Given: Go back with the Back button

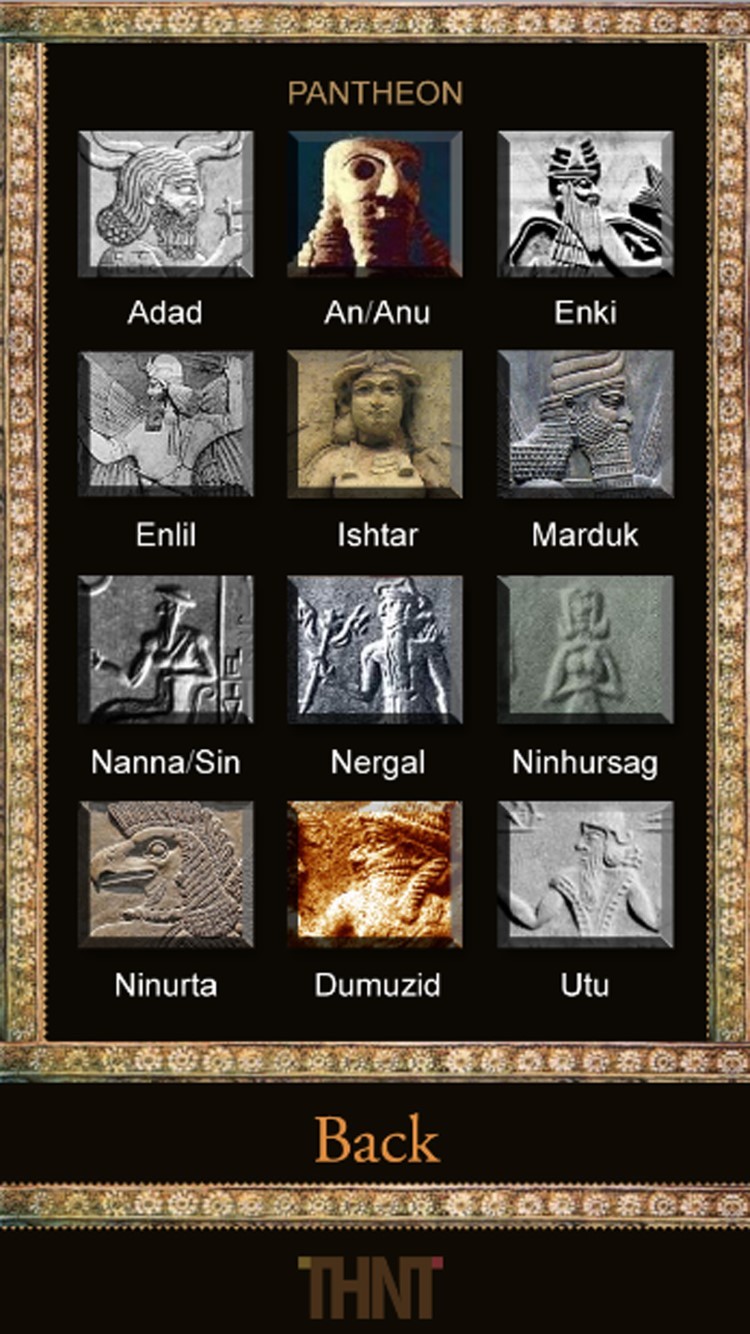Looking at the screenshot, I should coord(377,1139).
